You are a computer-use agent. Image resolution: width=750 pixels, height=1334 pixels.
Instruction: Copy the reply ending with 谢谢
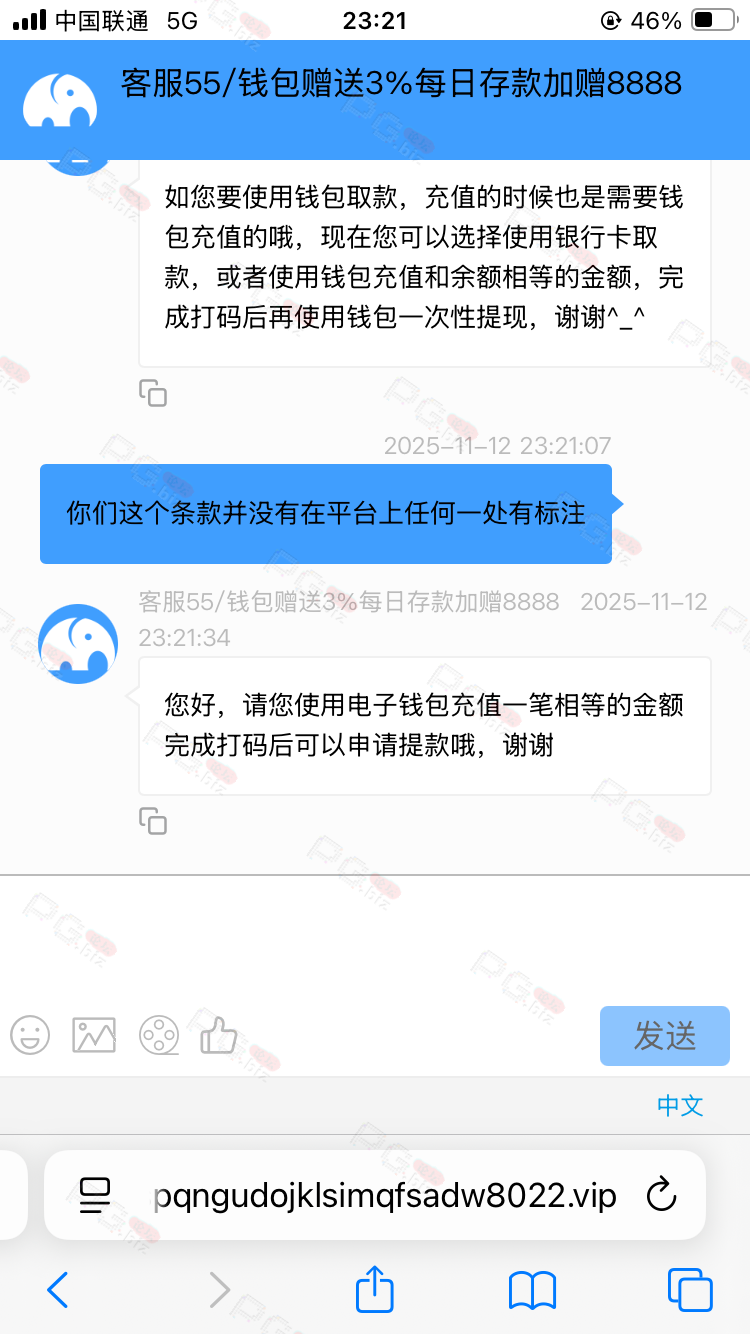click(153, 821)
